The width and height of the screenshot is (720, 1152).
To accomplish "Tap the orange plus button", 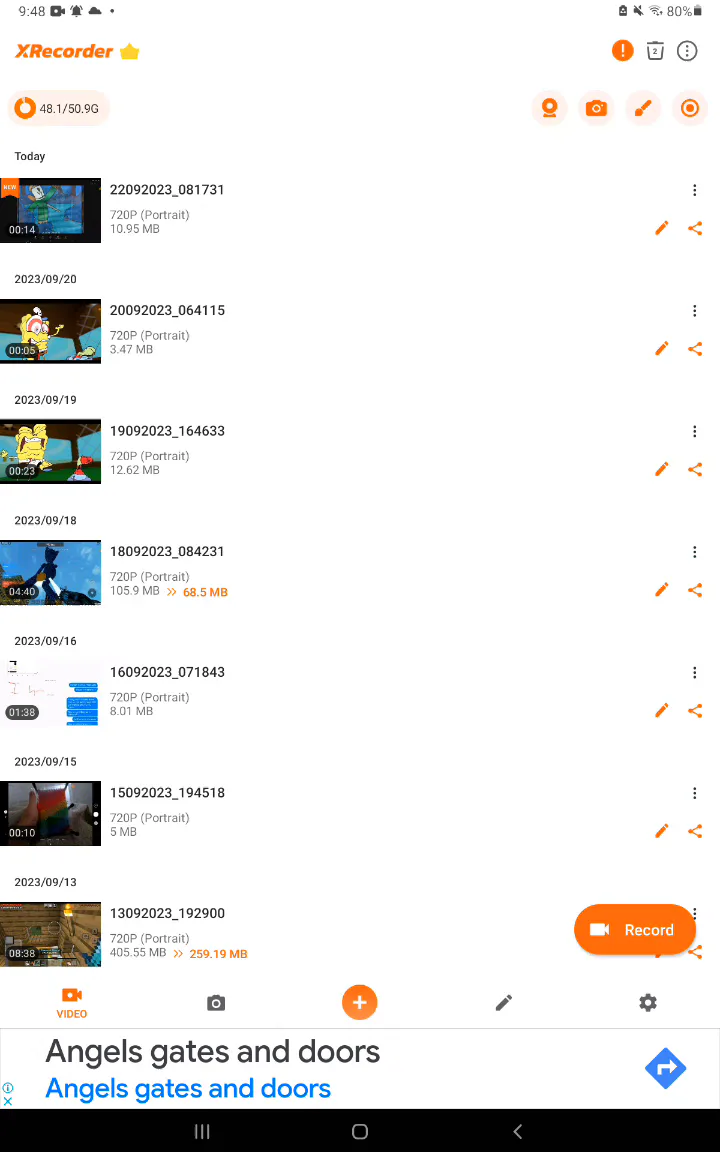I will [x=360, y=1002].
